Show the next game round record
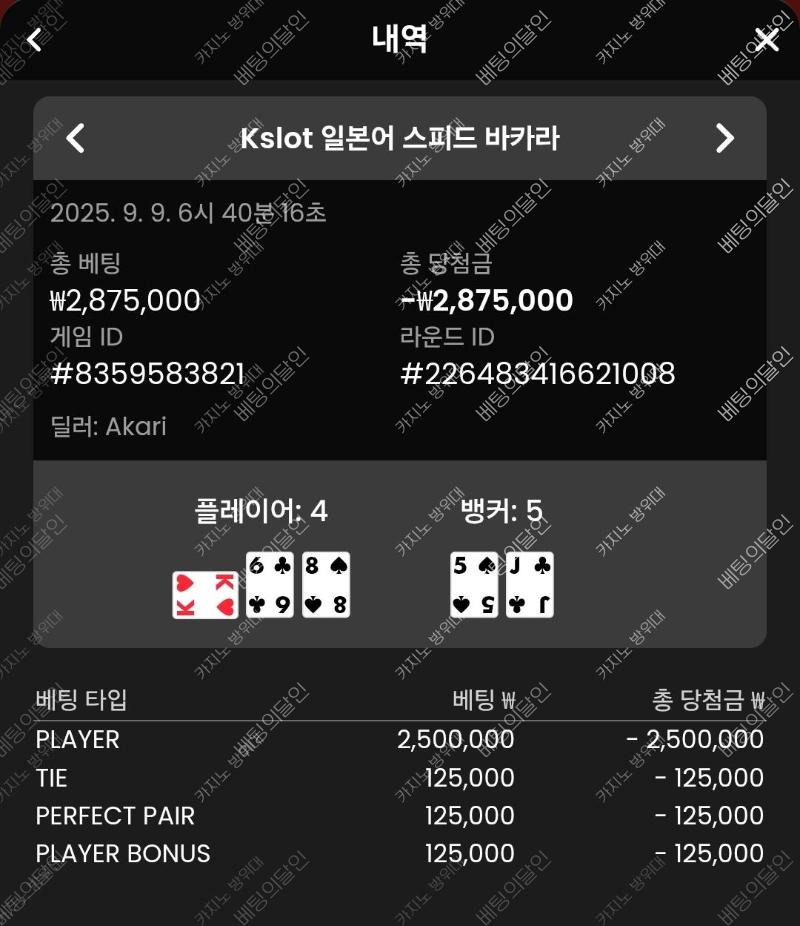The height and width of the screenshot is (926, 800). [725, 138]
